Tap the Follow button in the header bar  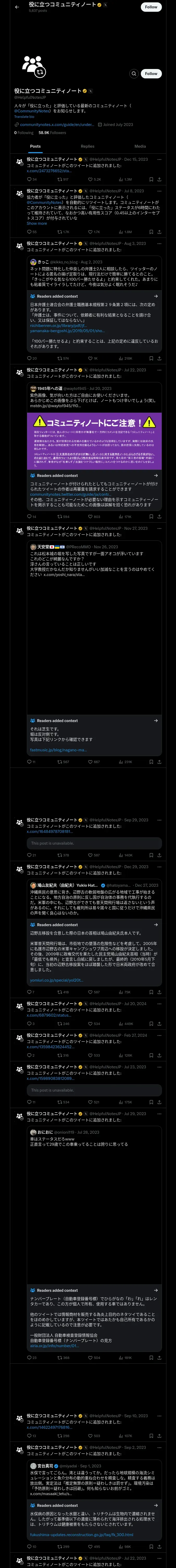(151, 7)
